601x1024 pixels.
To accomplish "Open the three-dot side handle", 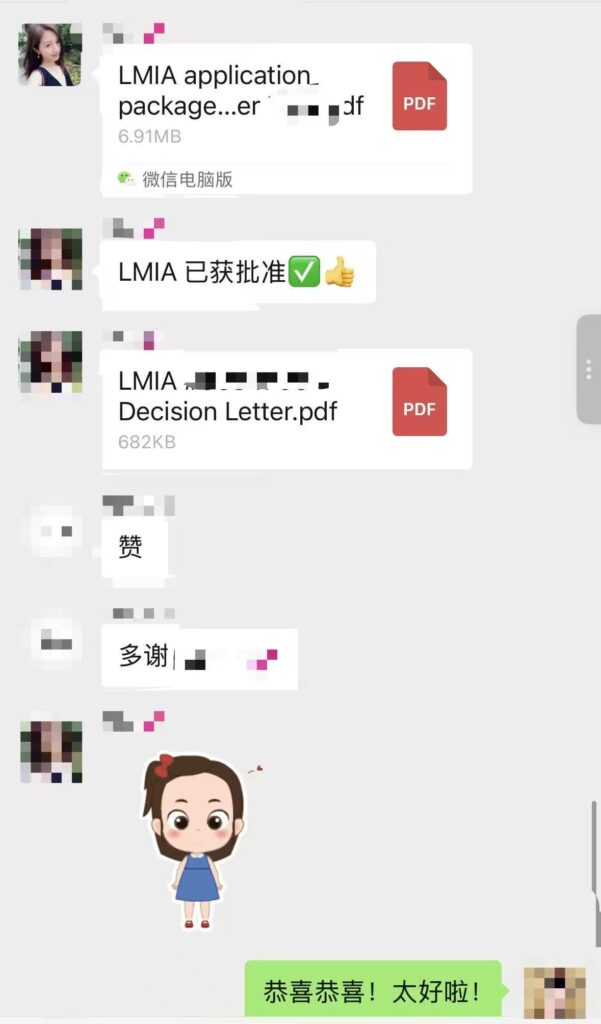I will [589, 369].
